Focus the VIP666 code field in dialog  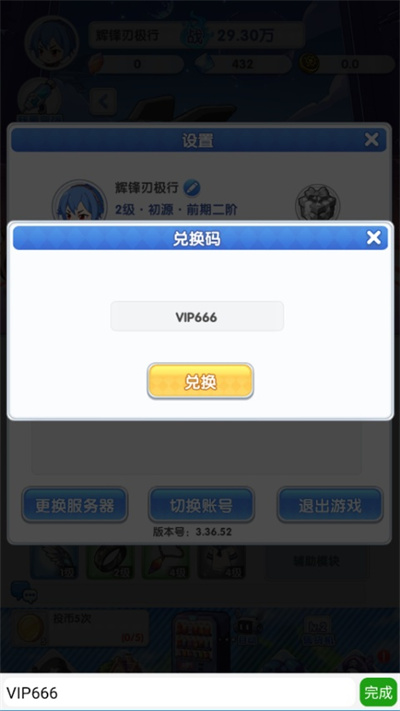coord(197,317)
